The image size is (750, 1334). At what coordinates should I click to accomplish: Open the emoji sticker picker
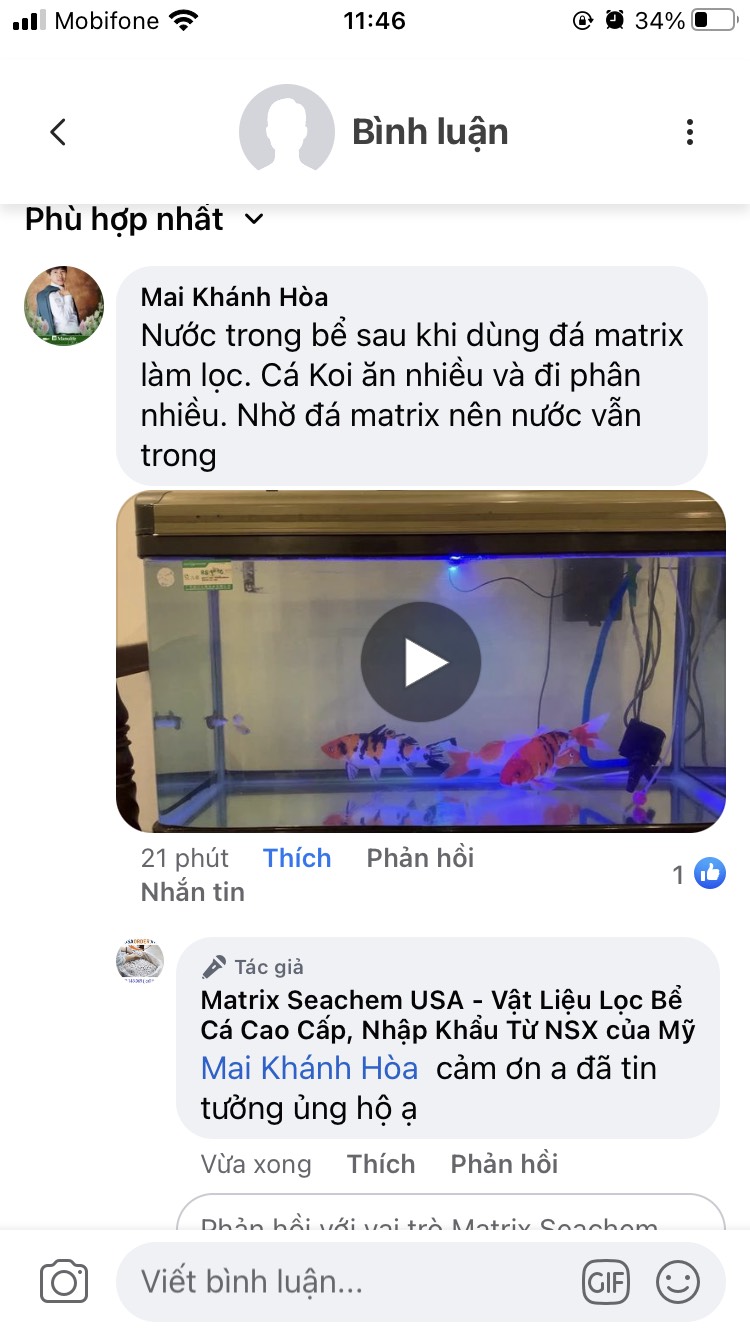pos(678,1282)
